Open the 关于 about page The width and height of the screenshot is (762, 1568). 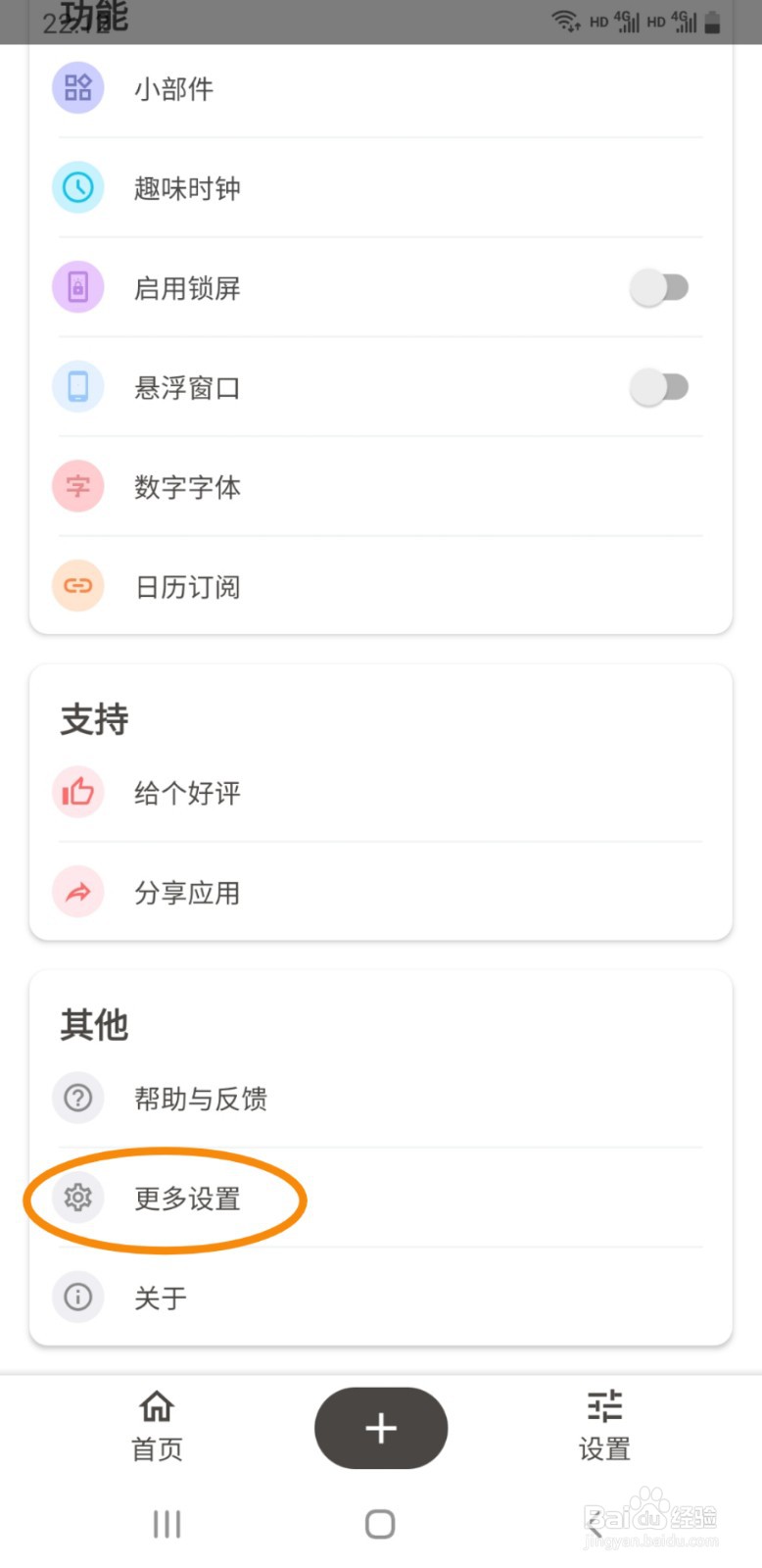(380, 1298)
